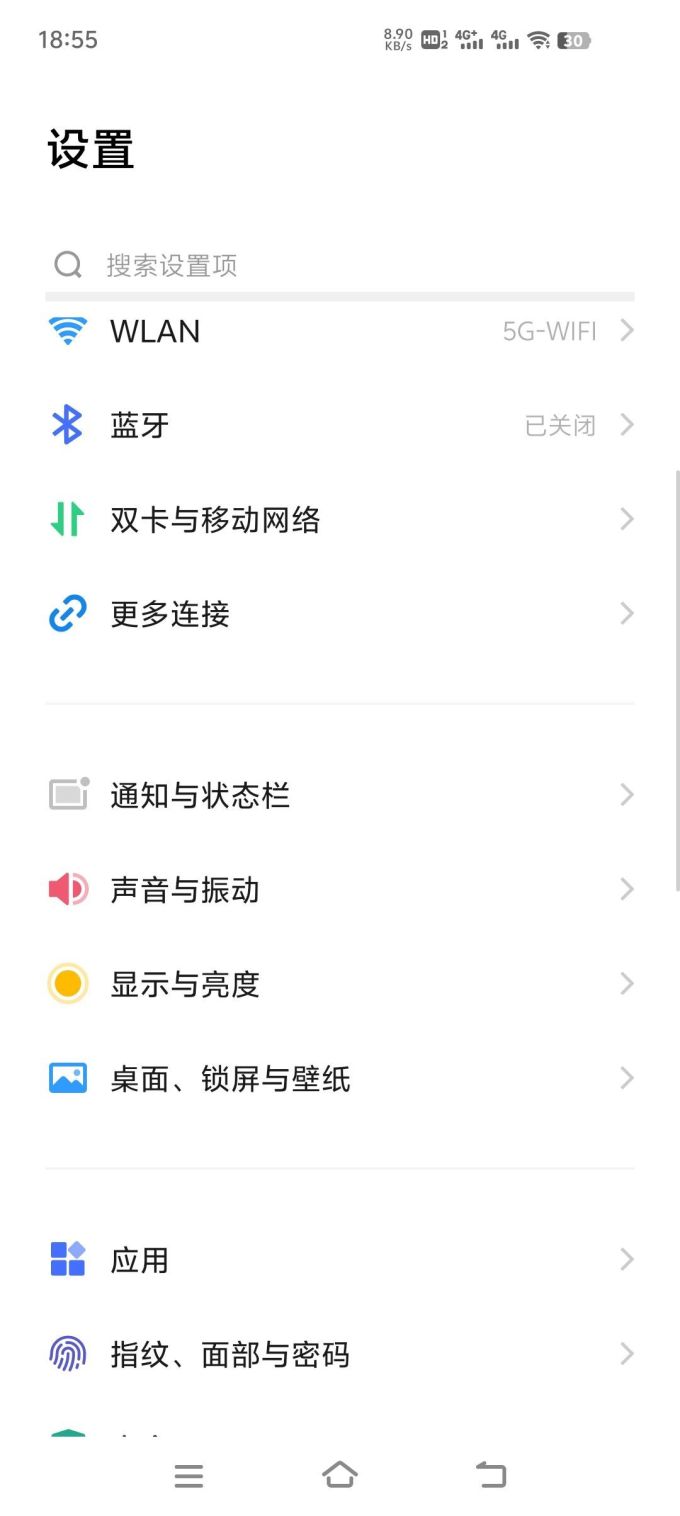The image size is (680, 1516).
Task: Open 声音与振动 settings
Action: point(340,889)
